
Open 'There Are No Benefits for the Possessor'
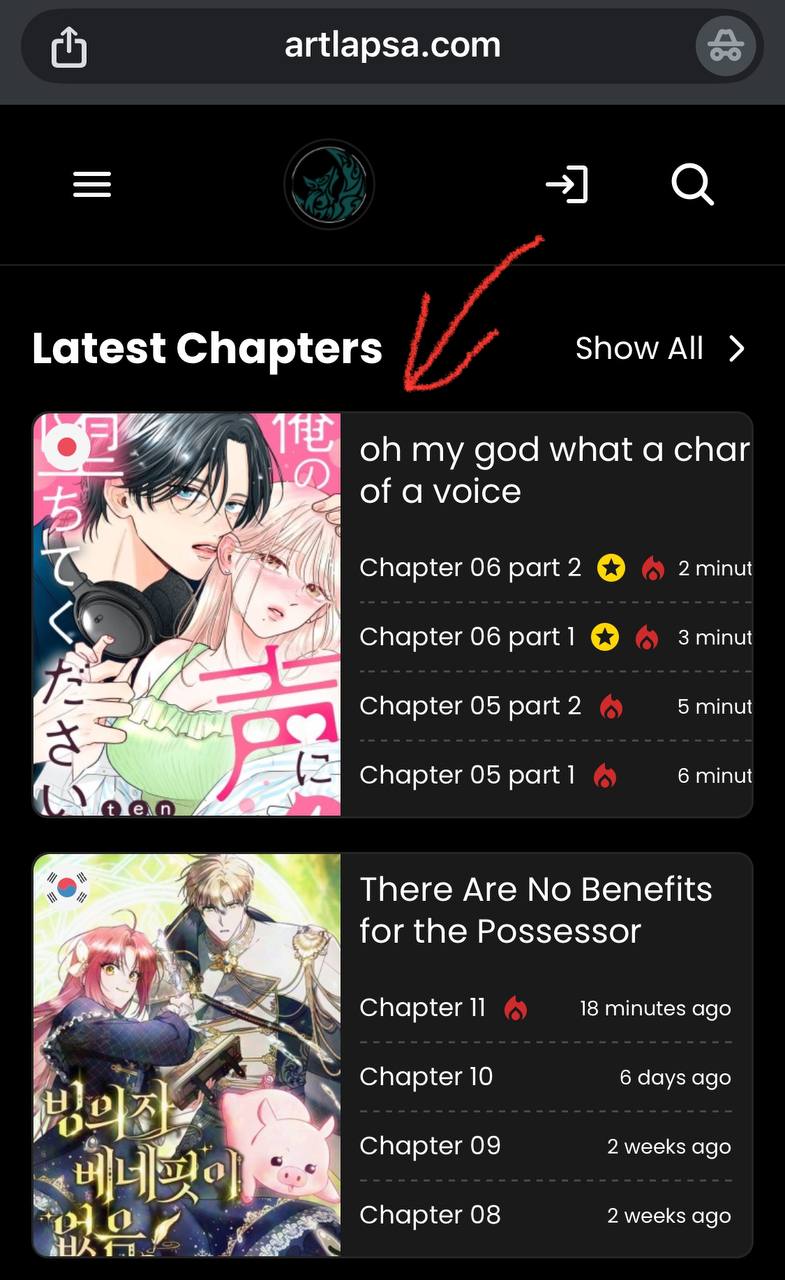535,910
